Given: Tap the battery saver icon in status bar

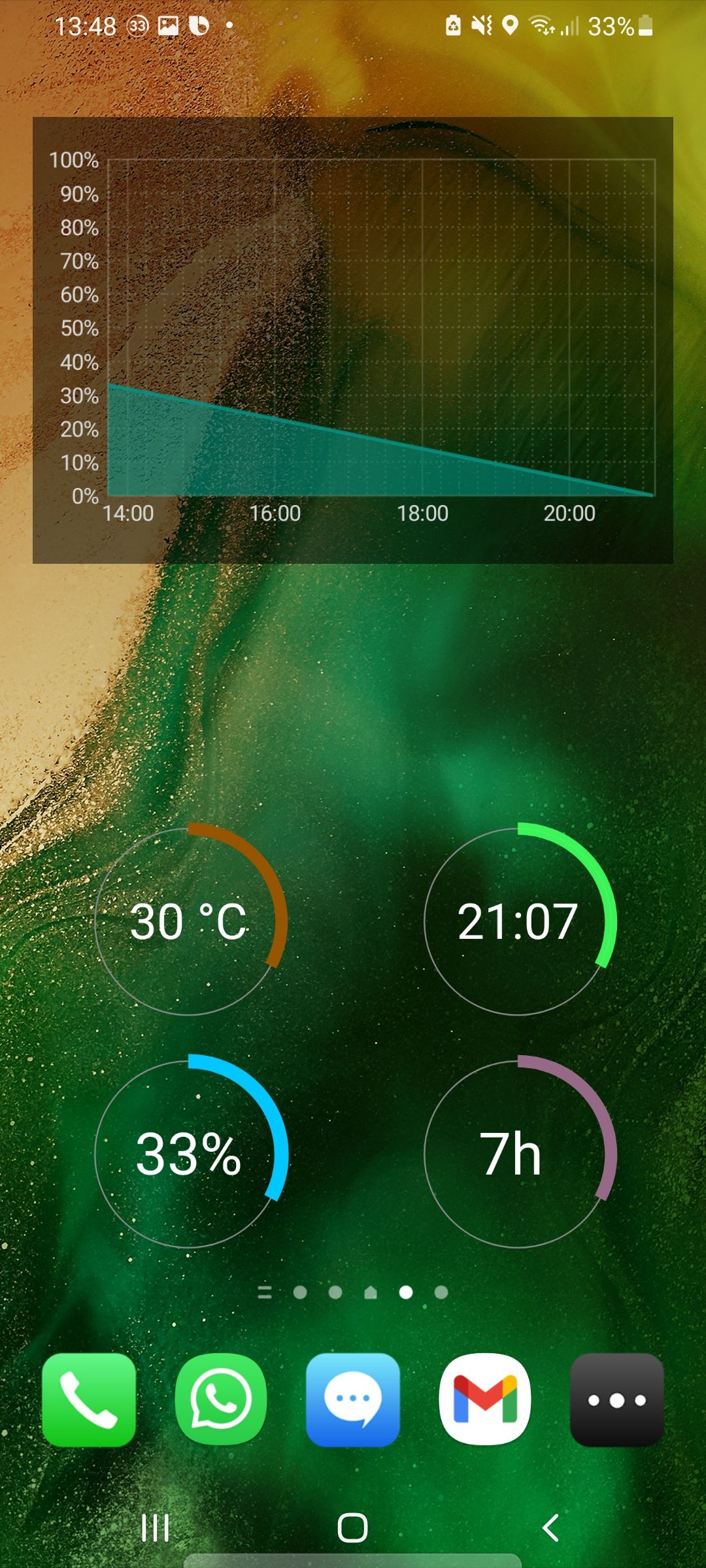Looking at the screenshot, I should click(x=452, y=25).
